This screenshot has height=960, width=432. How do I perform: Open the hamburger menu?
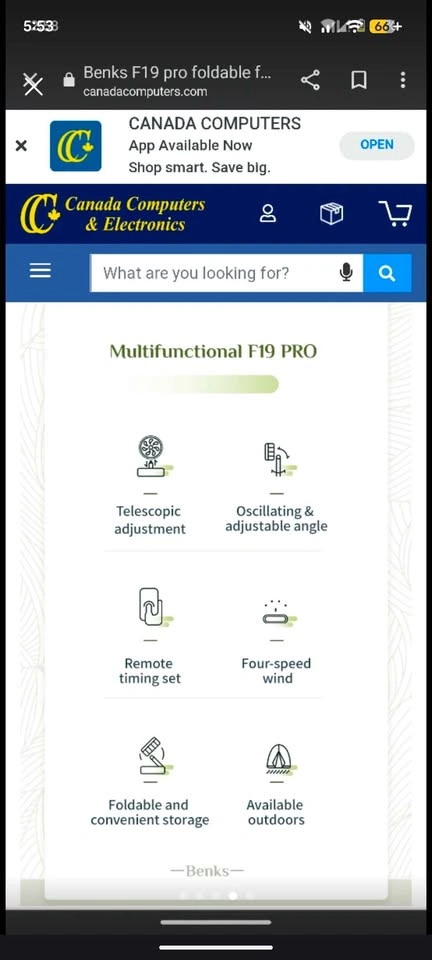(x=40, y=271)
